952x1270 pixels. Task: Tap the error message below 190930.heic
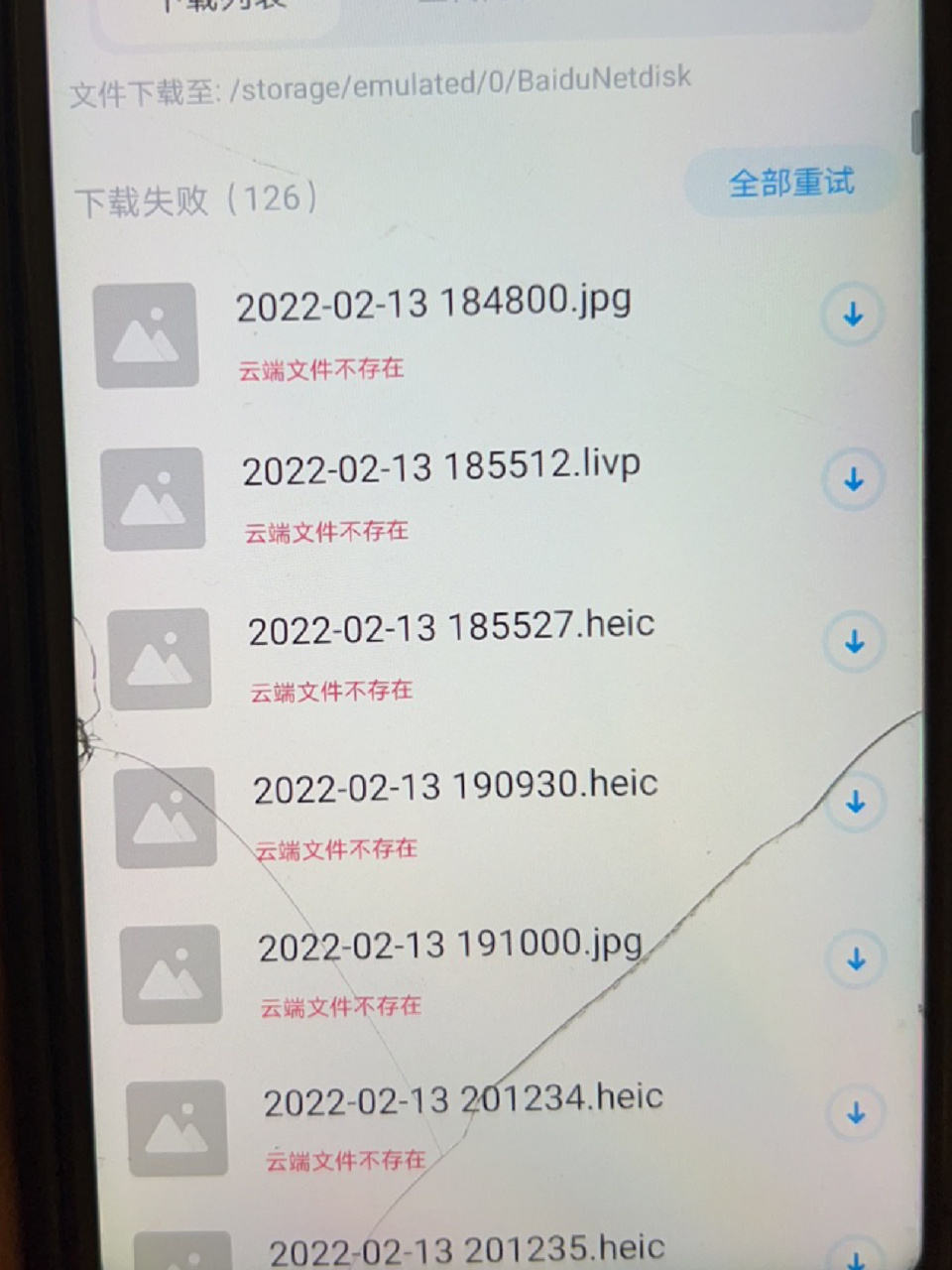point(334,849)
